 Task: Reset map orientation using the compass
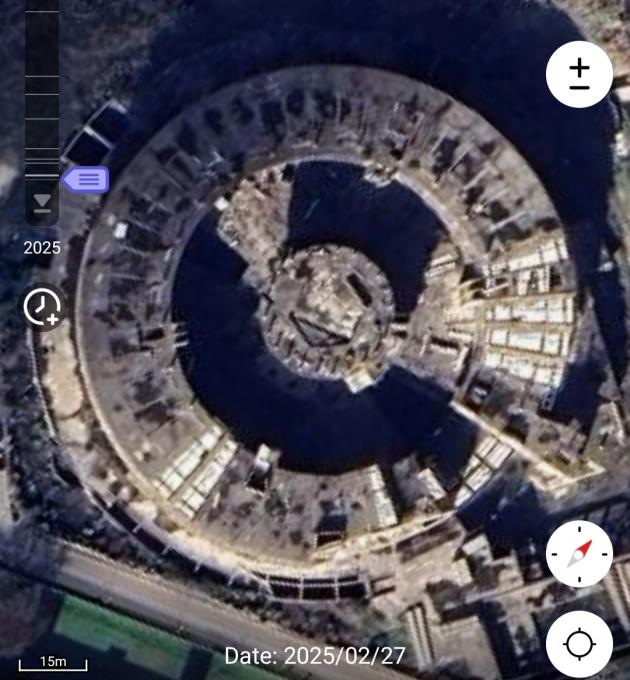point(579,554)
